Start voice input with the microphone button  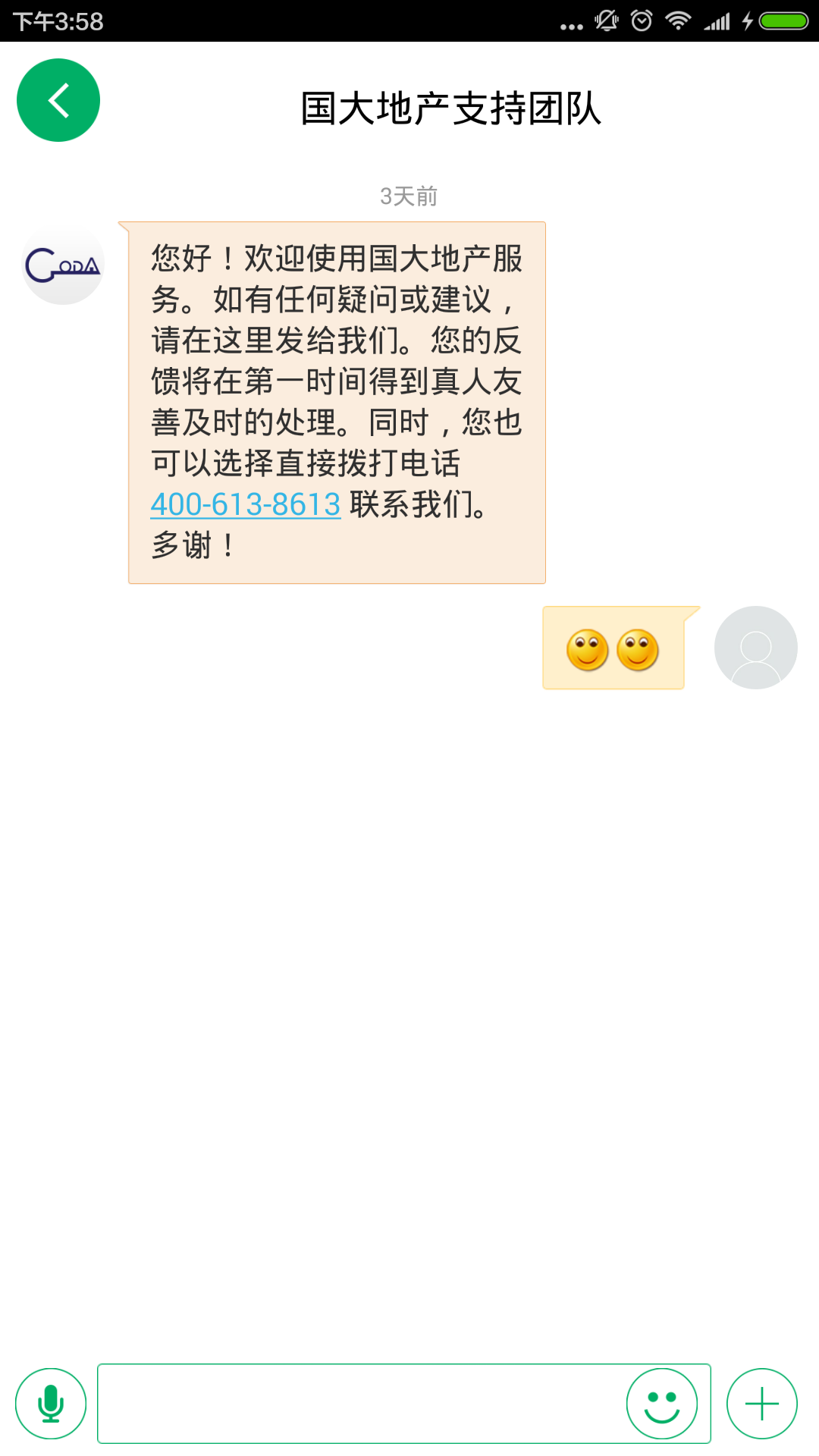tap(51, 1404)
